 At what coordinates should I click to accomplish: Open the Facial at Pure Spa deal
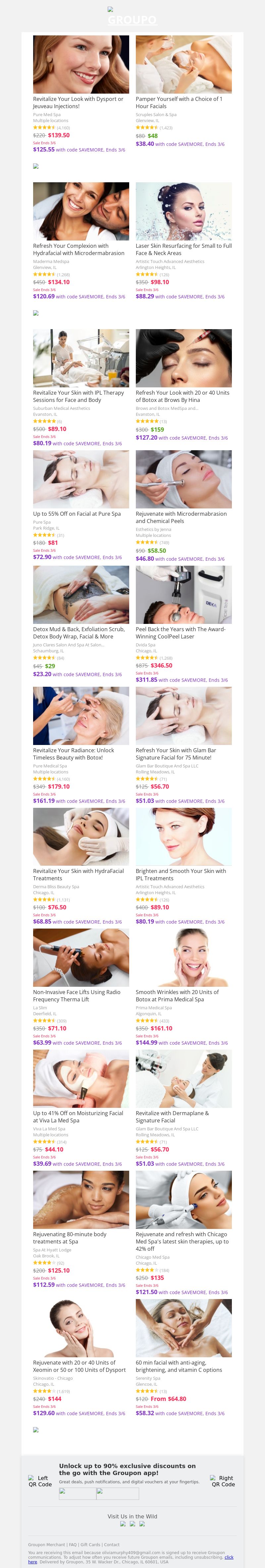77,514
